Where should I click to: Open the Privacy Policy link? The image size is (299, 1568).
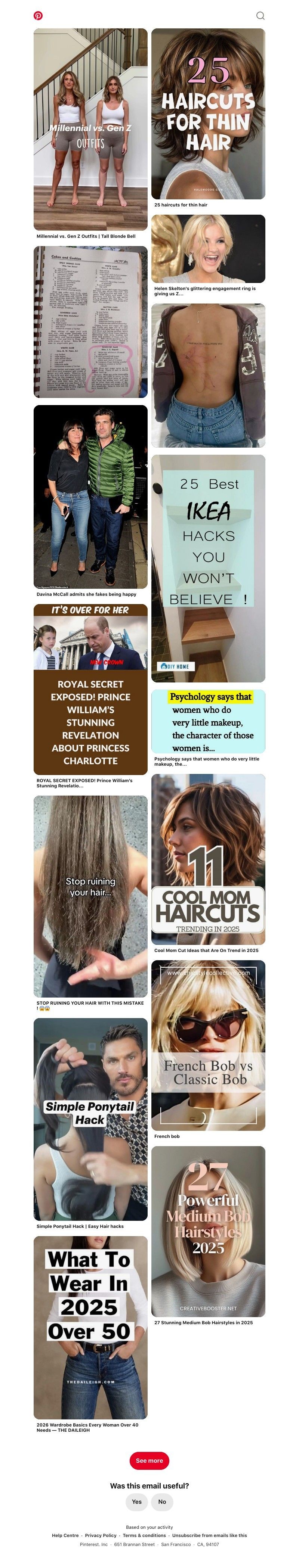coord(101,1535)
